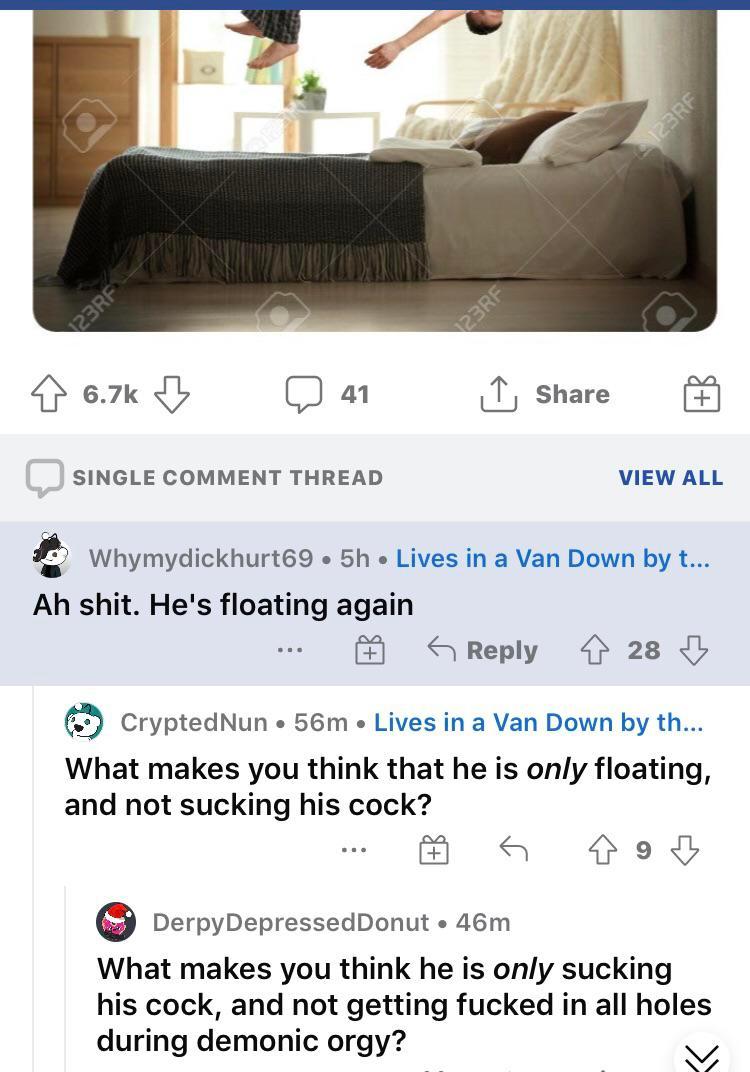
Task: Reply to CryptedNun's comment
Action: 513,851
